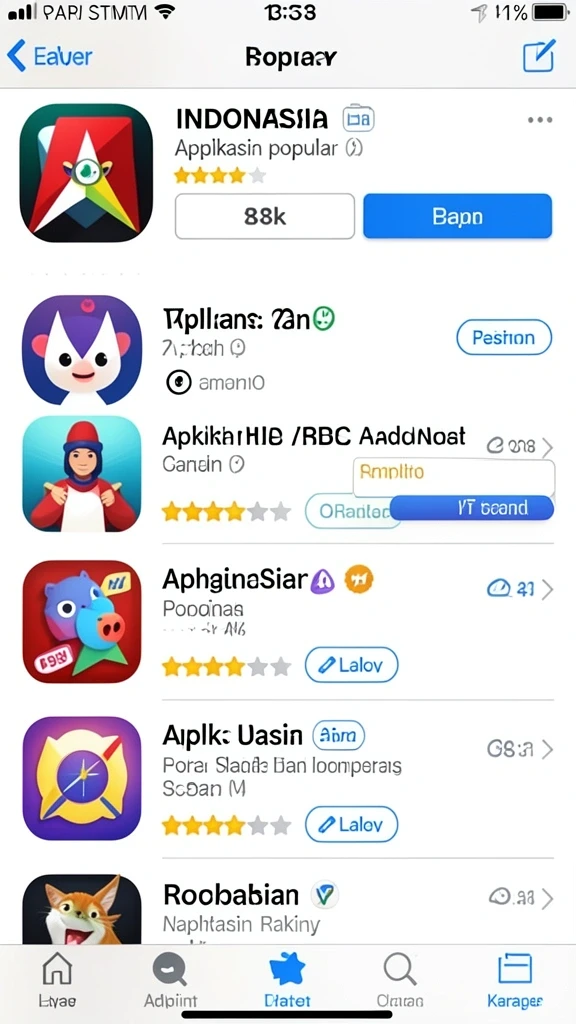Switch to the Adpiint tab
This screenshot has width=576, height=1024.
pos(170,980)
